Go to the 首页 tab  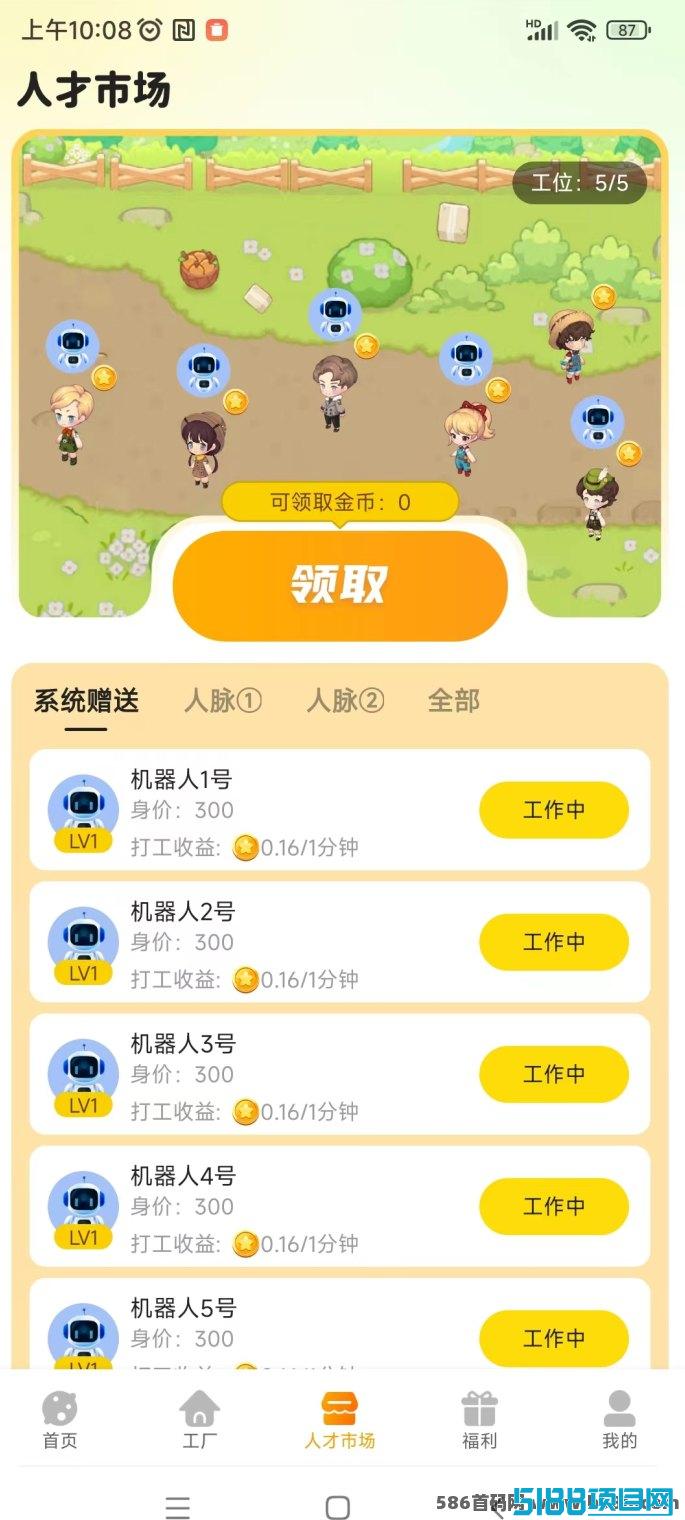click(60, 1420)
